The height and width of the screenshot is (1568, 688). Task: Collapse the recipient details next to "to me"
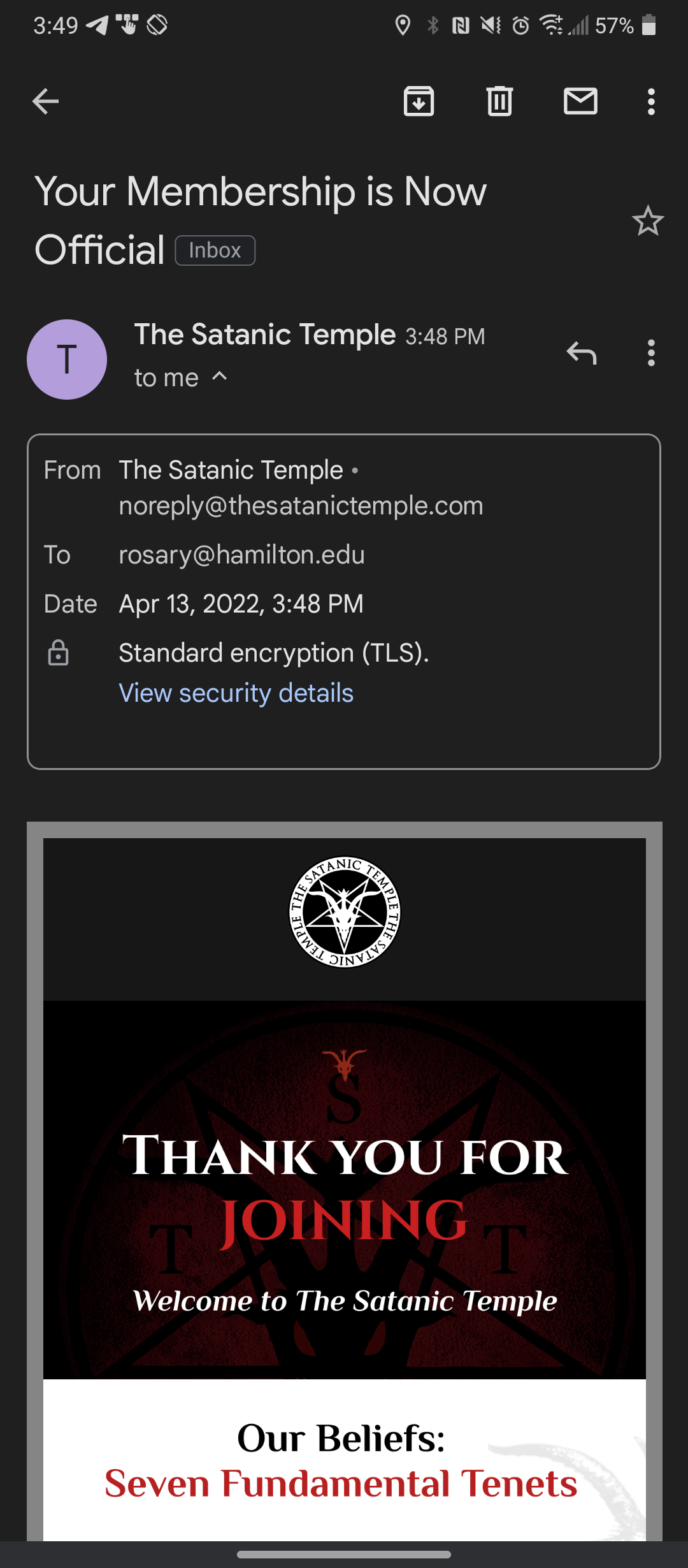click(219, 377)
